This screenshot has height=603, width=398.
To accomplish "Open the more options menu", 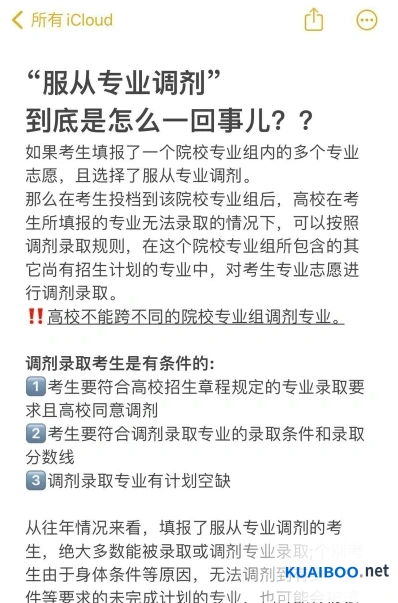I will [367, 20].
